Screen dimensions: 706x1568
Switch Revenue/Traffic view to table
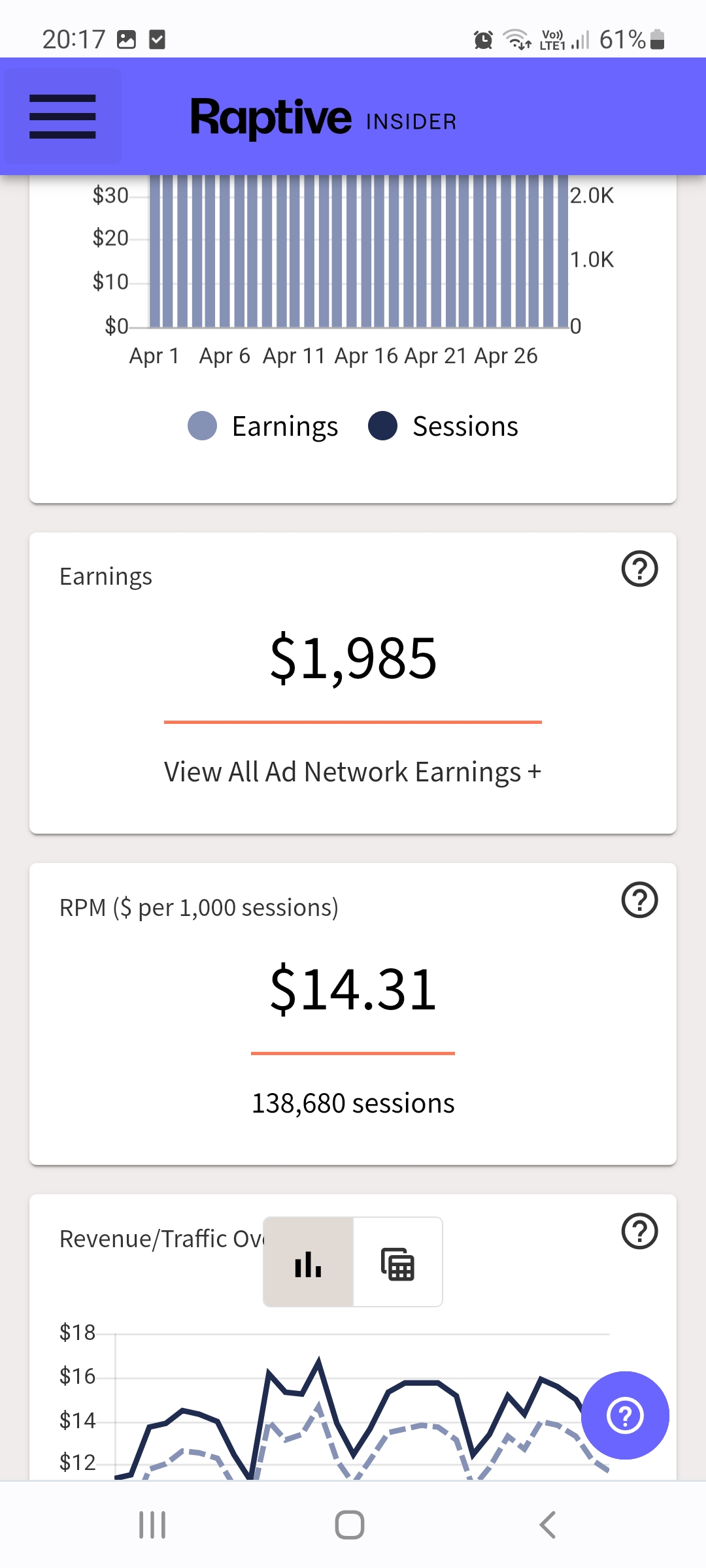point(397,1262)
